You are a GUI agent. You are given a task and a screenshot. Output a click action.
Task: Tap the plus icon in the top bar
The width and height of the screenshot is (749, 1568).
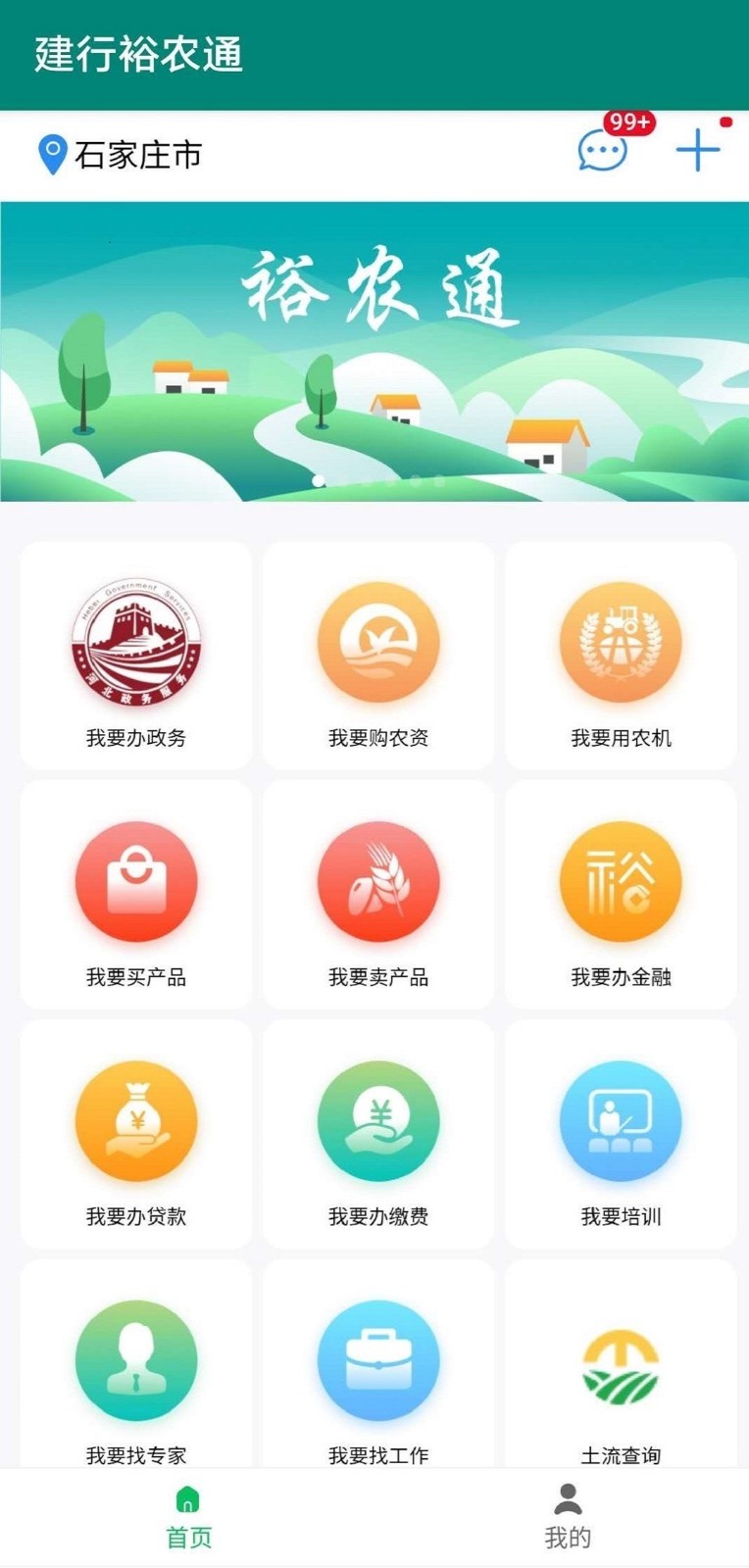[697, 149]
